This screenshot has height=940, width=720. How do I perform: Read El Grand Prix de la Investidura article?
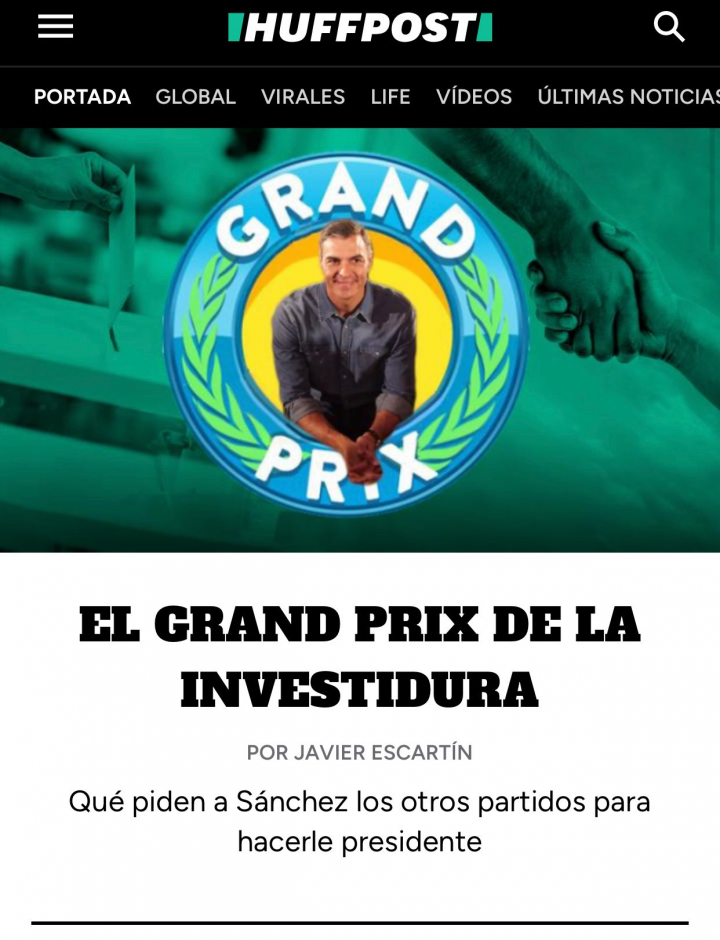coord(360,657)
